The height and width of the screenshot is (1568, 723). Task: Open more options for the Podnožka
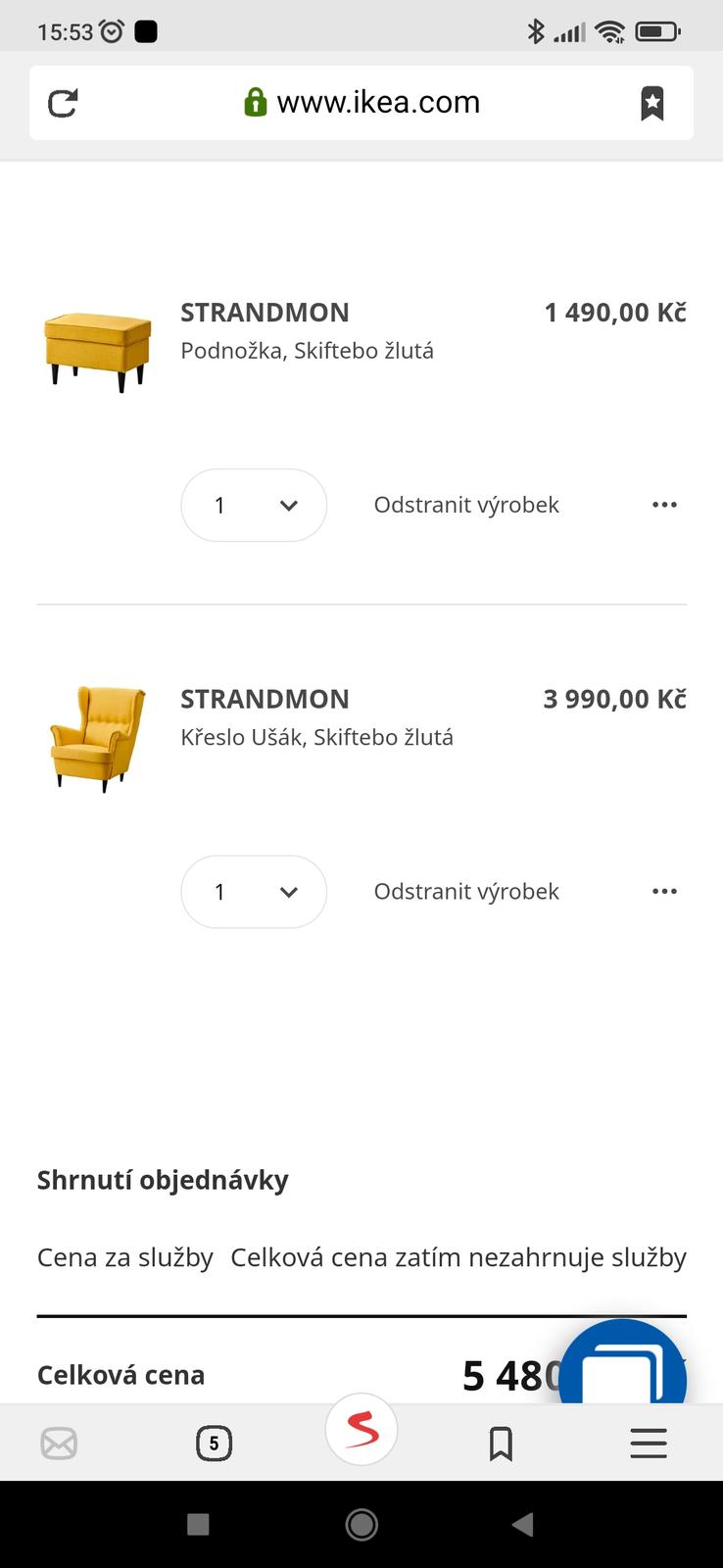pyautogui.click(x=664, y=505)
